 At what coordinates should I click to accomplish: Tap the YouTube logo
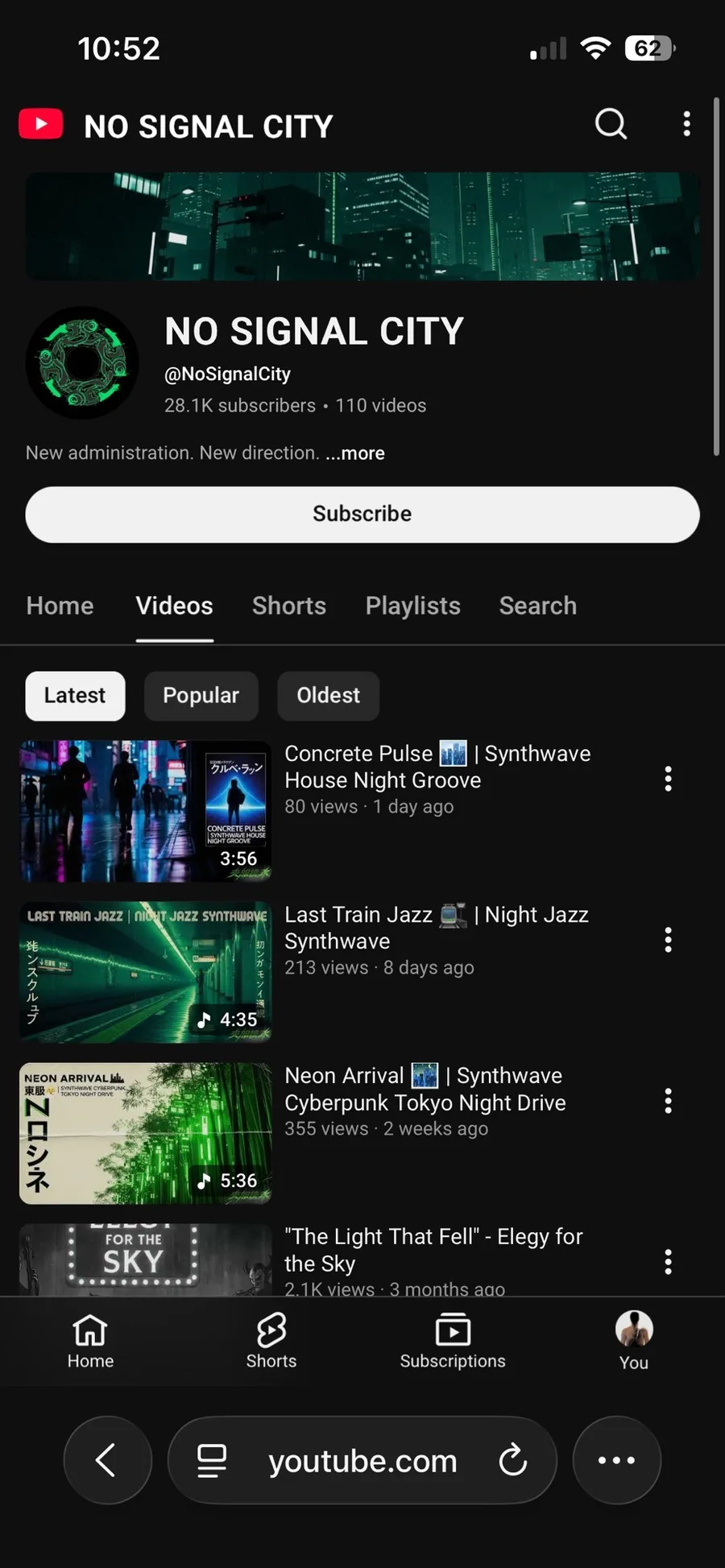(41, 124)
